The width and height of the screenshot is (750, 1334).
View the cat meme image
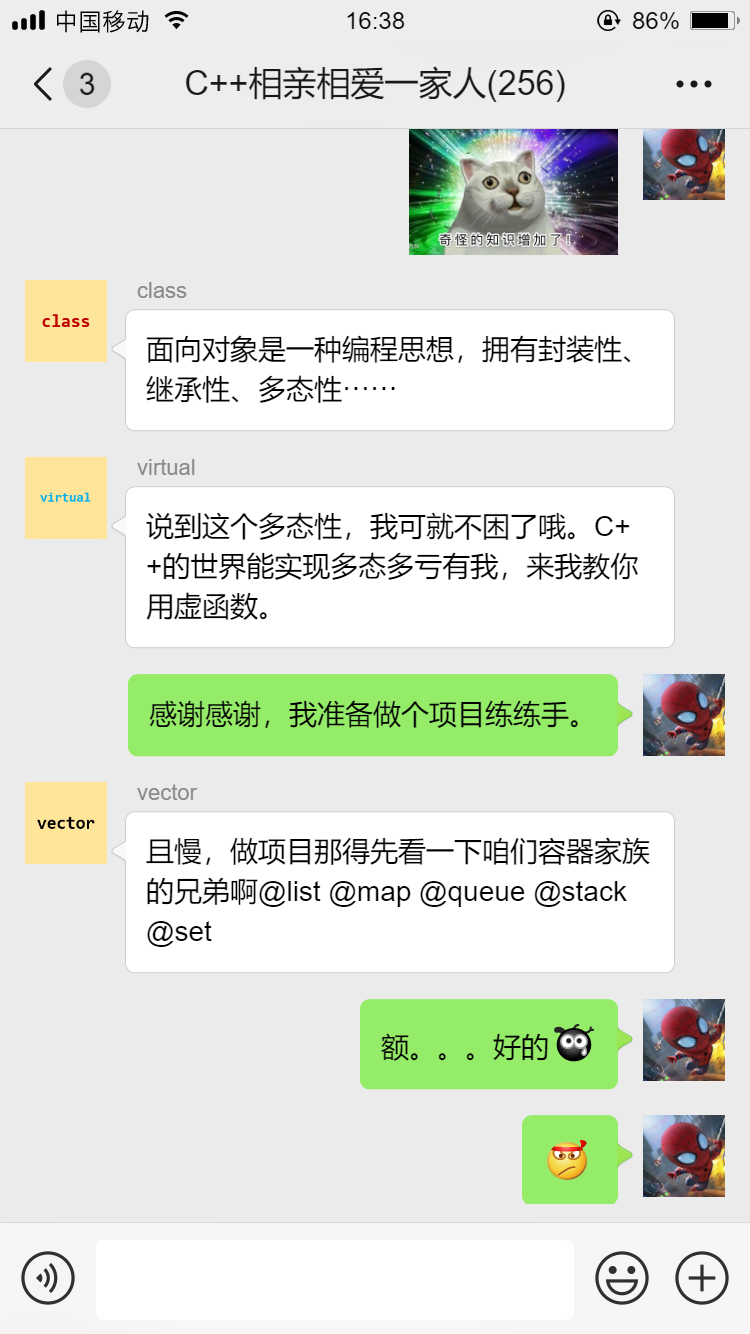pos(513,192)
